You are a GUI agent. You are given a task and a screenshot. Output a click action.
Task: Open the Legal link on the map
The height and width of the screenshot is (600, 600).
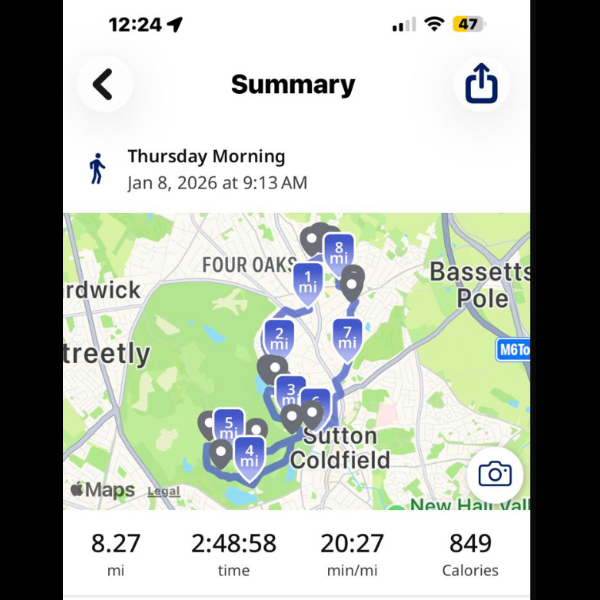[x=164, y=491]
